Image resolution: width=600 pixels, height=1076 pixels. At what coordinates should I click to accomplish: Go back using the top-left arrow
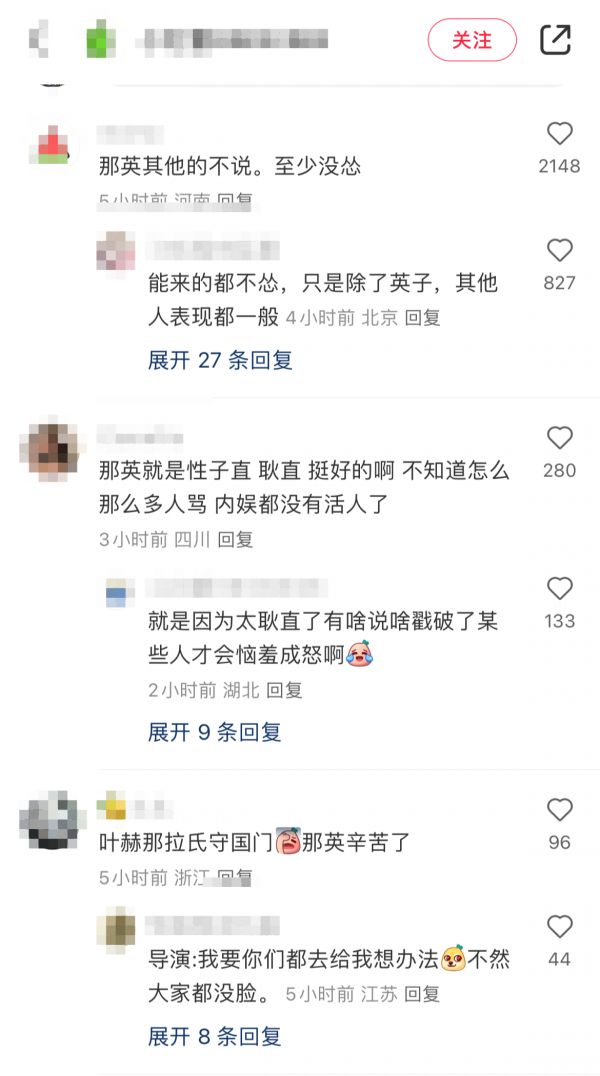coord(37,40)
